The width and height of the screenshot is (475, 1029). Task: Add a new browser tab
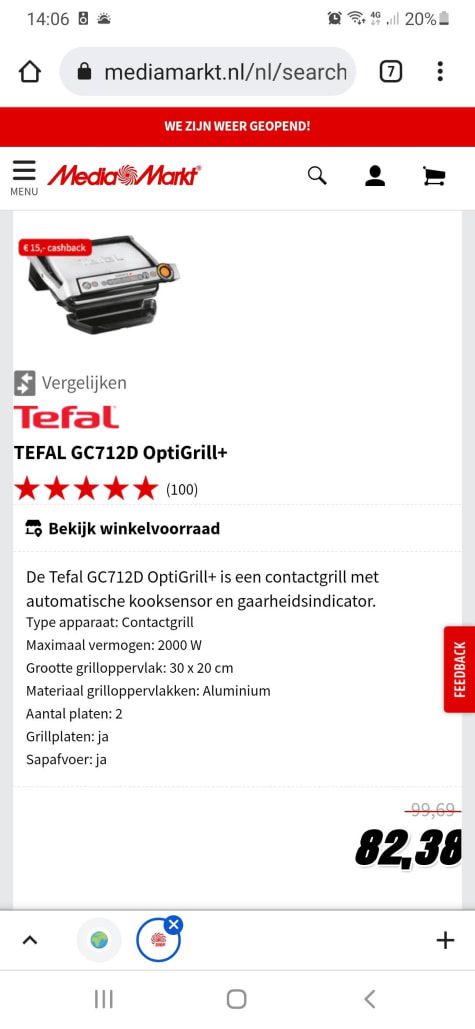pos(445,940)
